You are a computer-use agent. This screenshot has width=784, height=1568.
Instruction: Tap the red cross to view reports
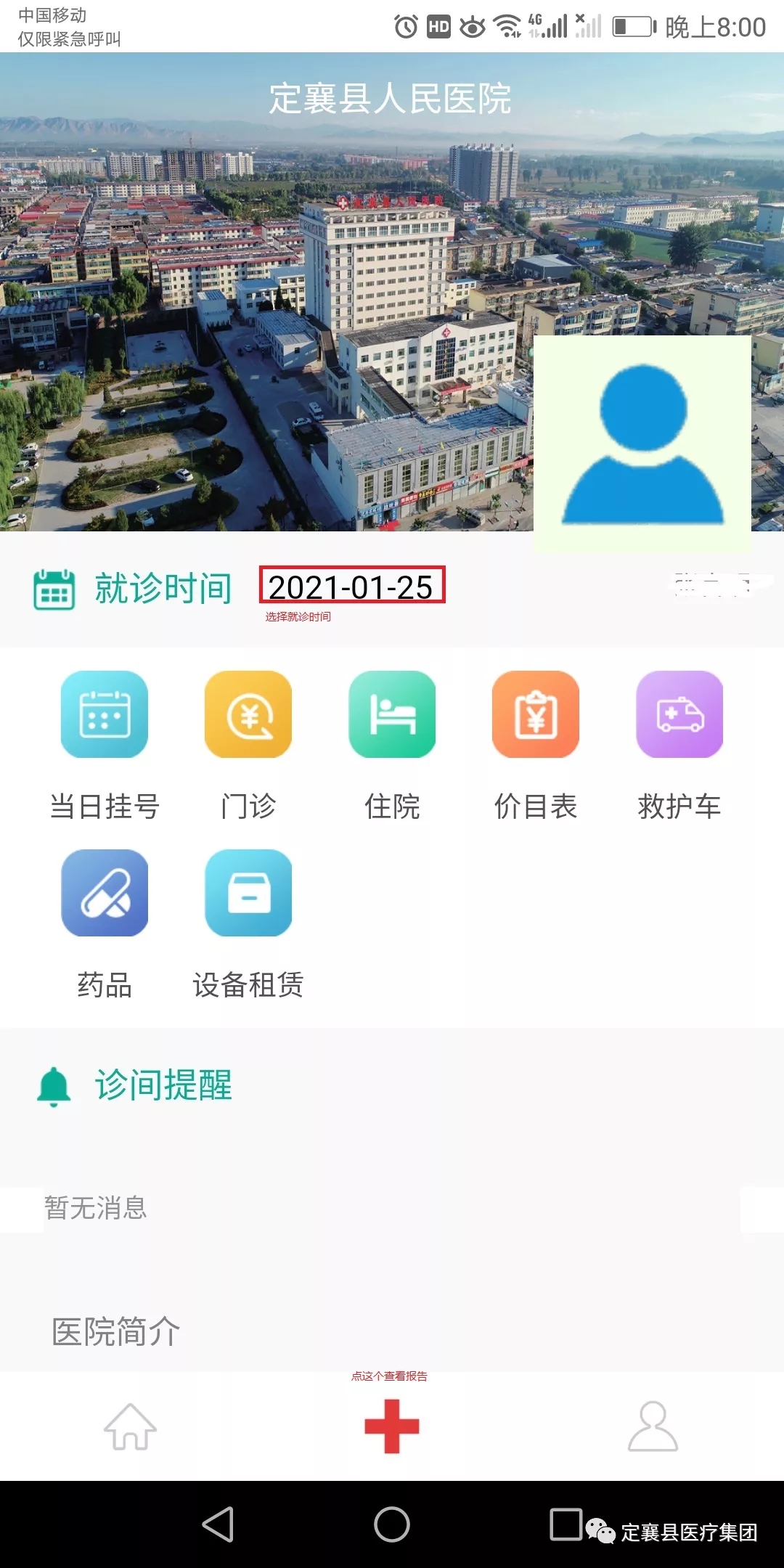(x=392, y=1426)
